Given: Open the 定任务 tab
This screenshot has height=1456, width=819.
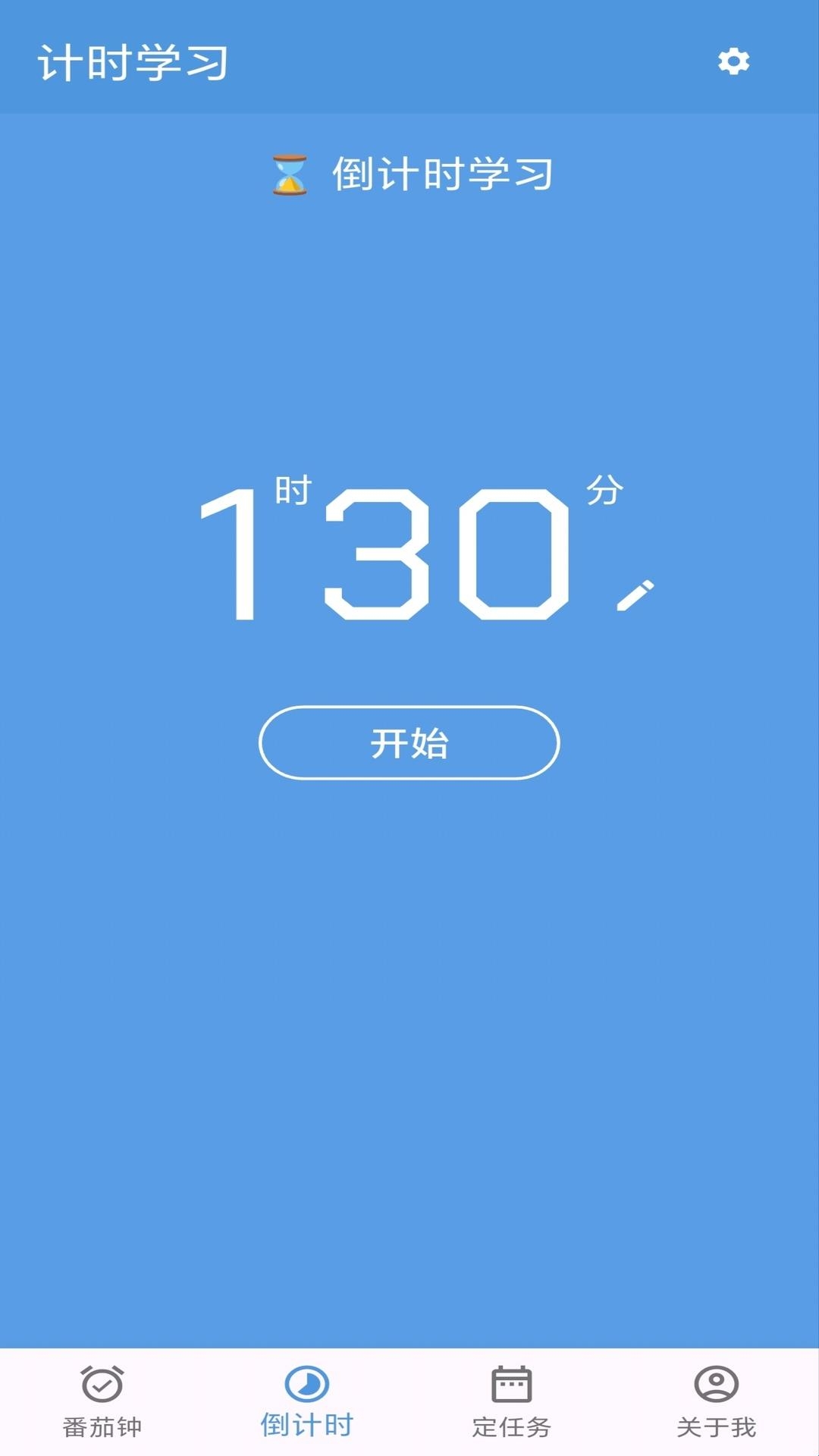Looking at the screenshot, I should (512, 1401).
